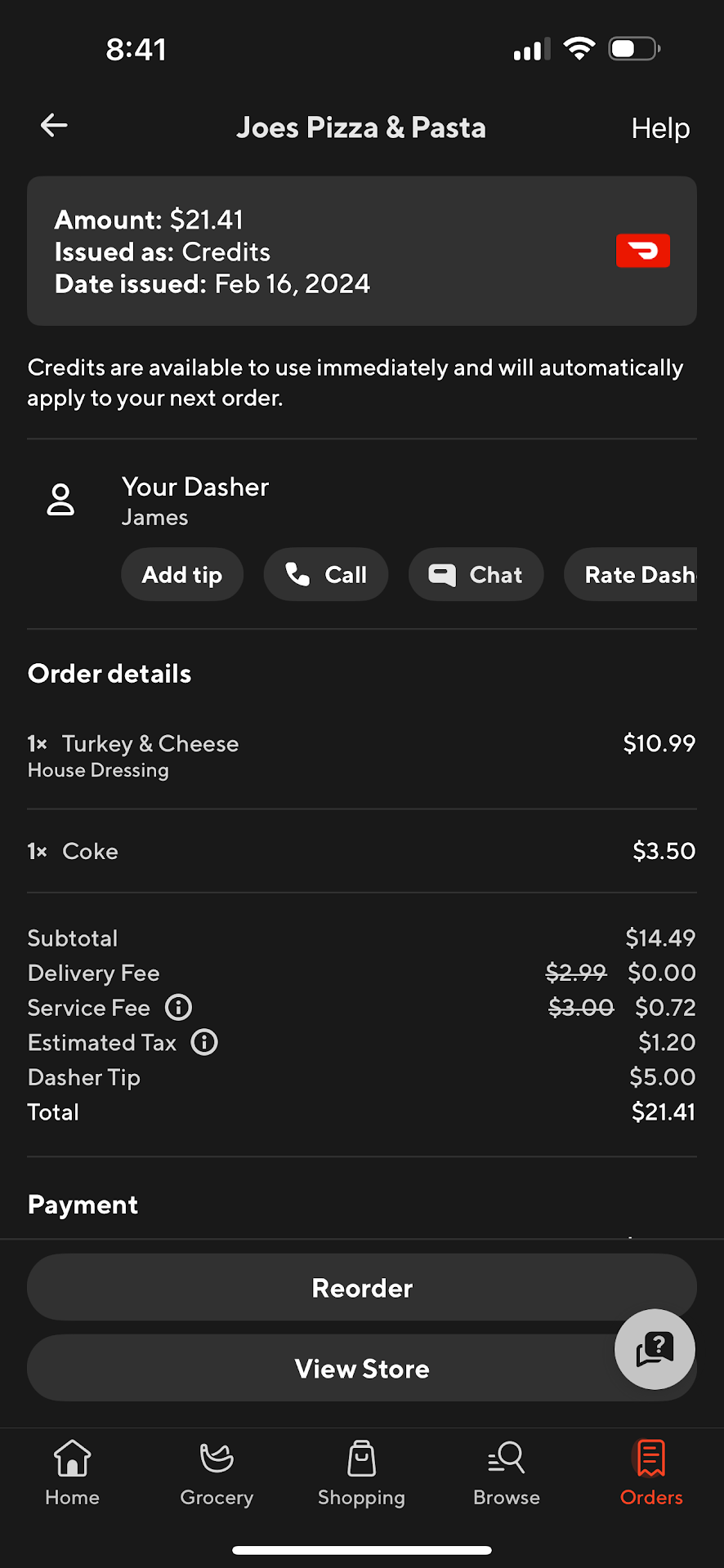Open the floating support chat button
Screen dimensions: 724x1568
[x=655, y=1349]
